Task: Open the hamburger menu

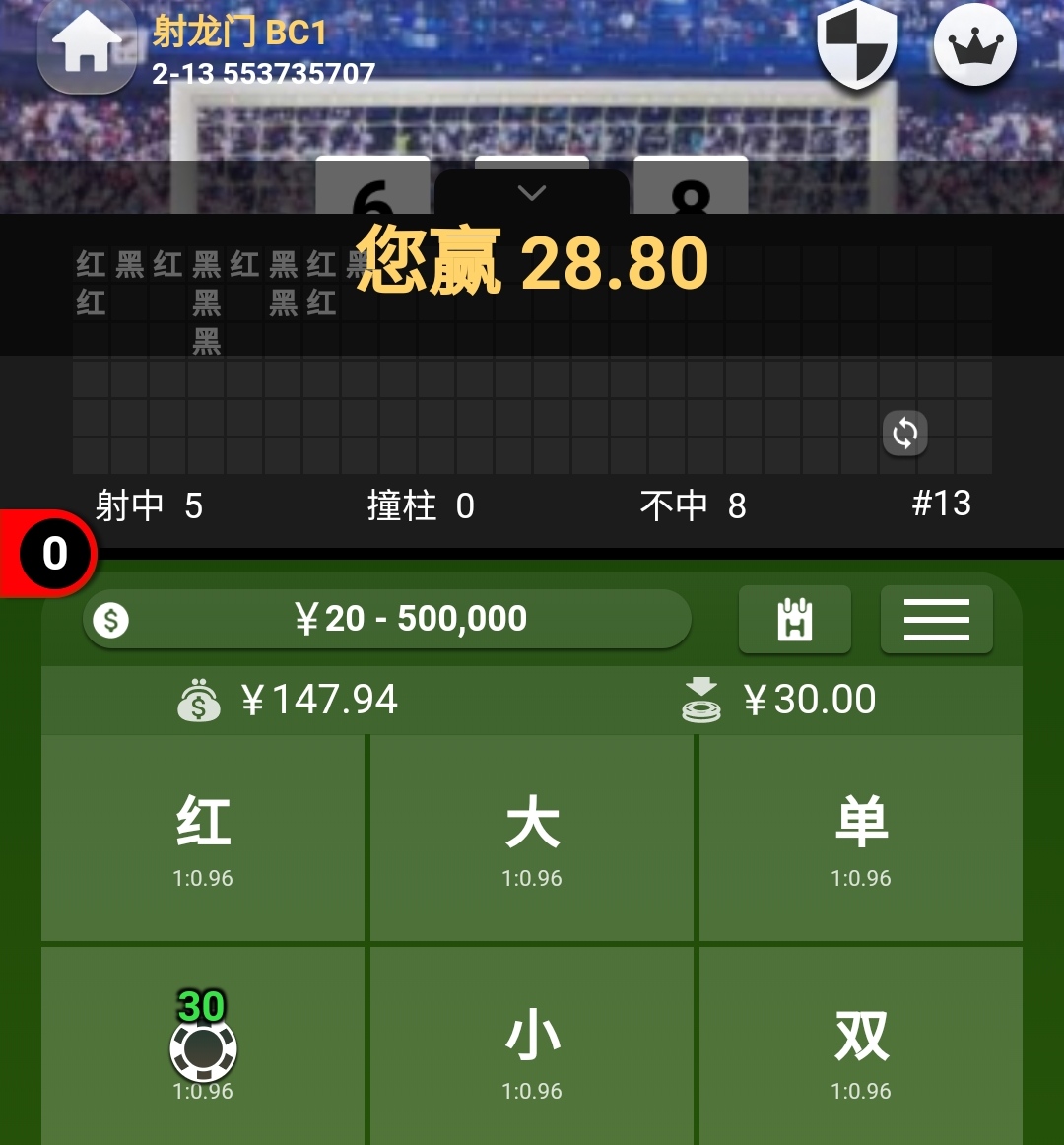Action: click(x=936, y=619)
